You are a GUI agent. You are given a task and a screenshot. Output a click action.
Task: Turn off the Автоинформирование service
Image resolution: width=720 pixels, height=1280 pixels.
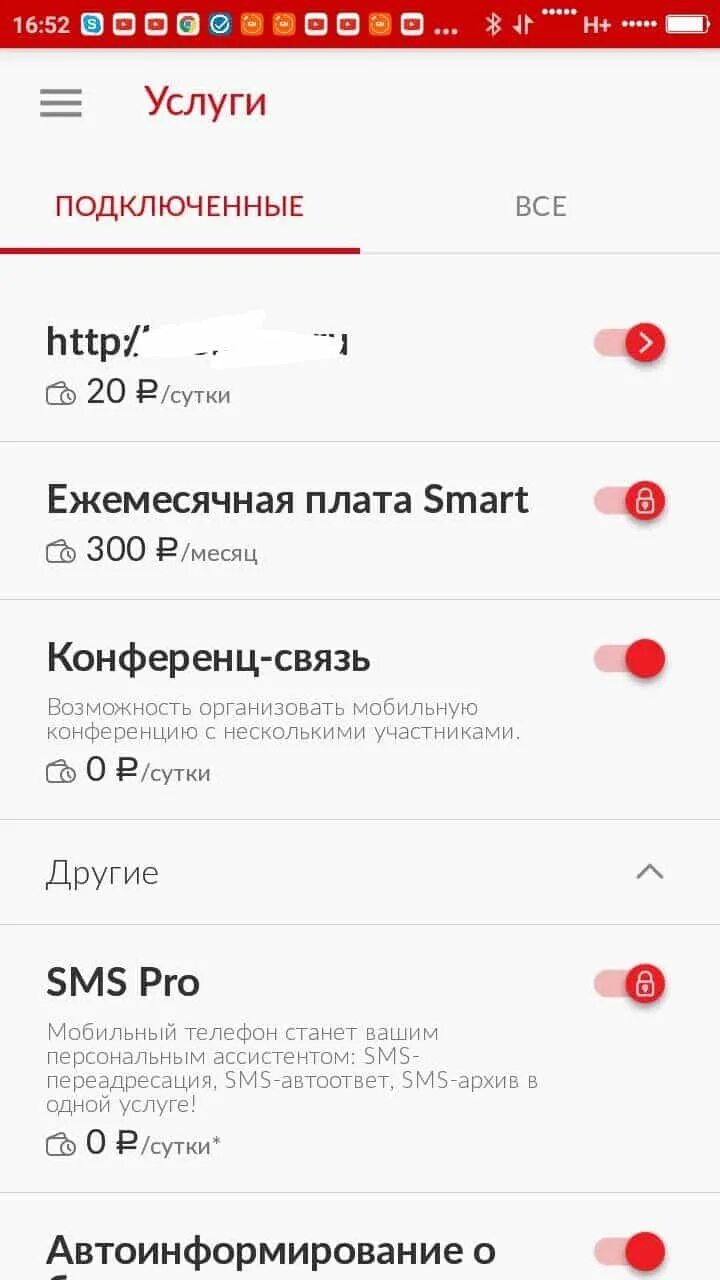pos(630,1250)
